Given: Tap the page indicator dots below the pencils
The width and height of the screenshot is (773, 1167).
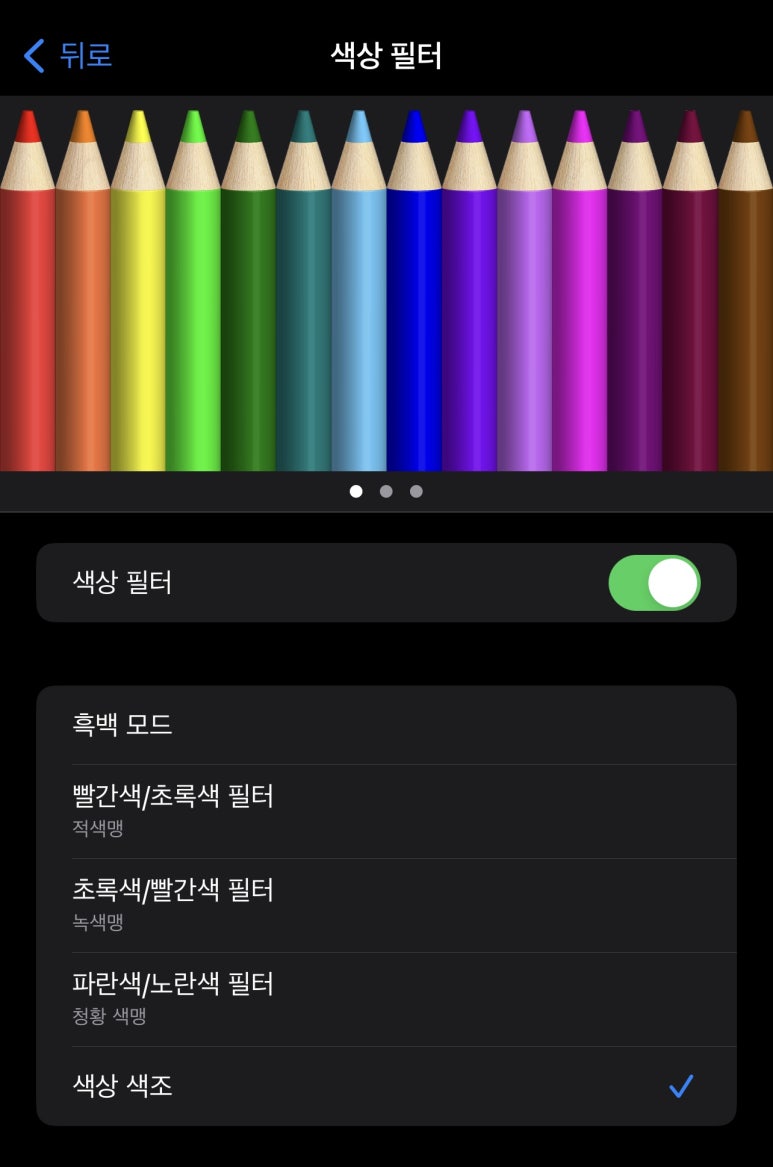Looking at the screenshot, I should (386, 491).
